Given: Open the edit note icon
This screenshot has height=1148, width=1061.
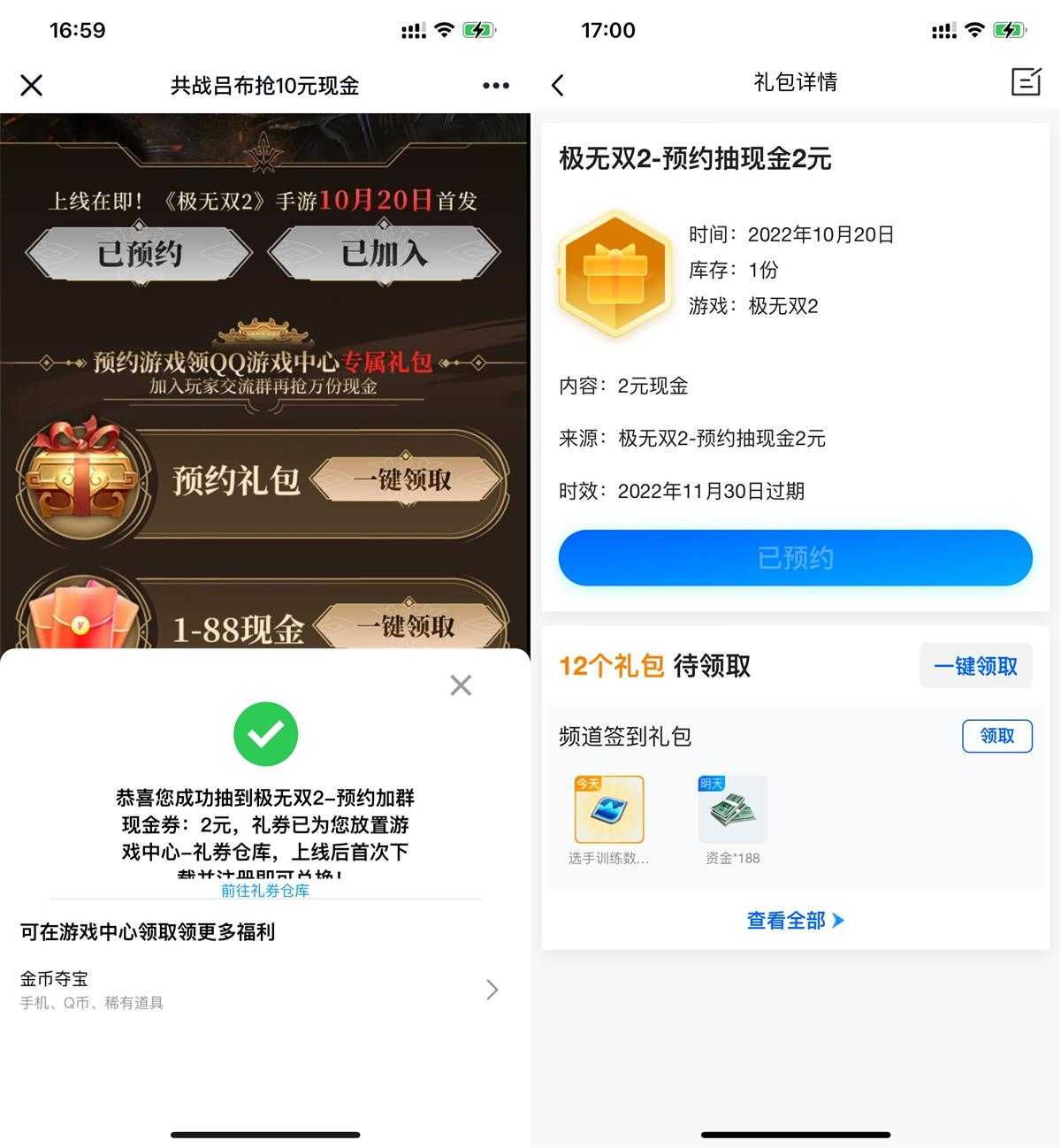Looking at the screenshot, I should coord(1026,82).
